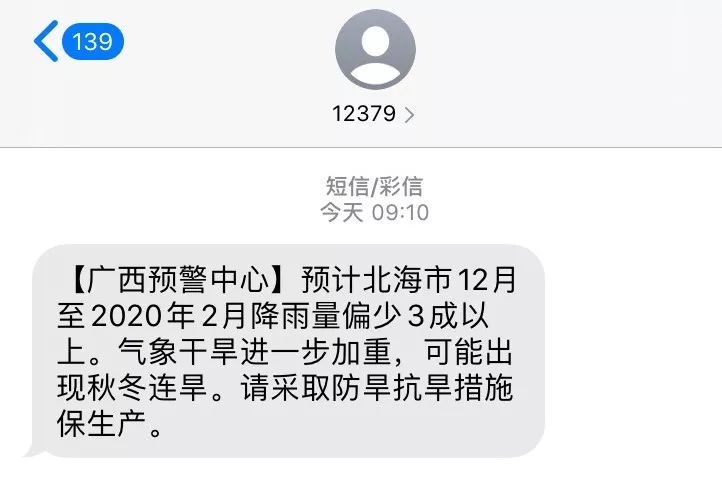This screenshot has width=722, height=479.
Task: Open contact details for 12379
Action: pyautogui.click(x=373, y=114)
